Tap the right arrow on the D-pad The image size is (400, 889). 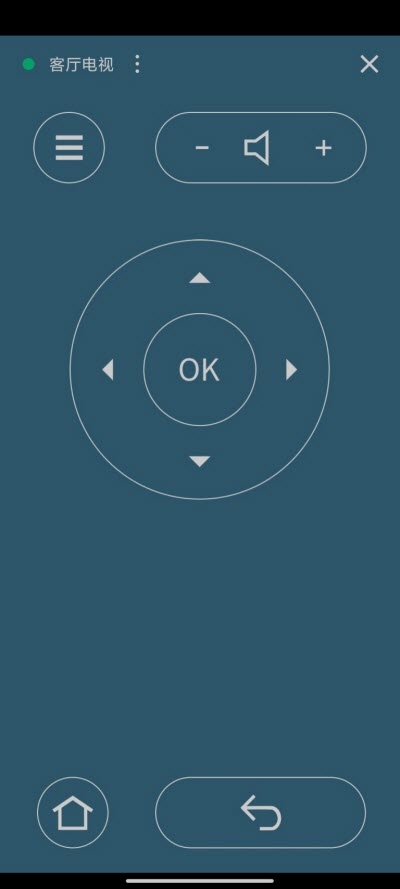pos(291,370)
